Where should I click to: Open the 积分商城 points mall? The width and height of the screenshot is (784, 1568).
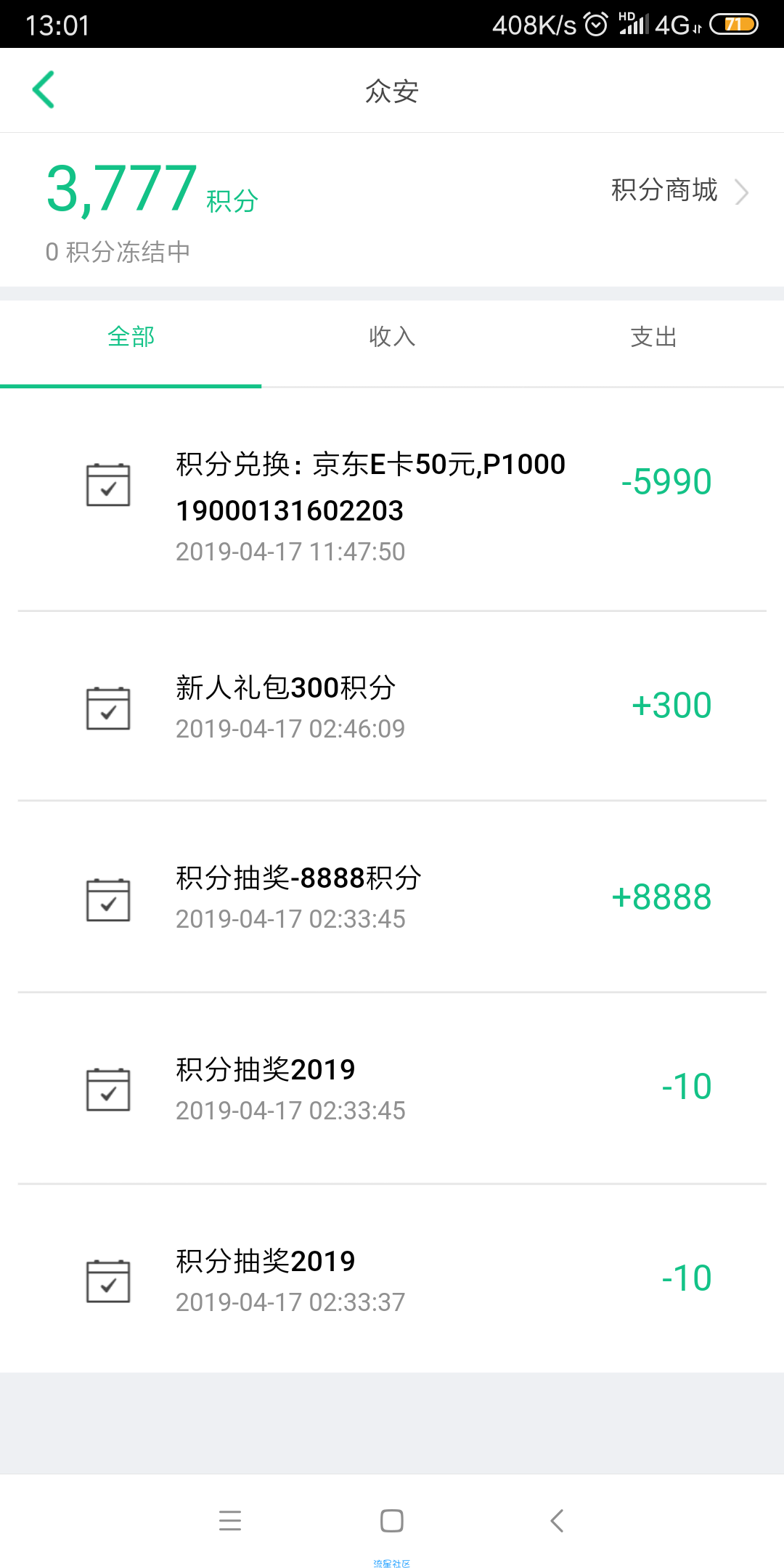coord(679,191)
